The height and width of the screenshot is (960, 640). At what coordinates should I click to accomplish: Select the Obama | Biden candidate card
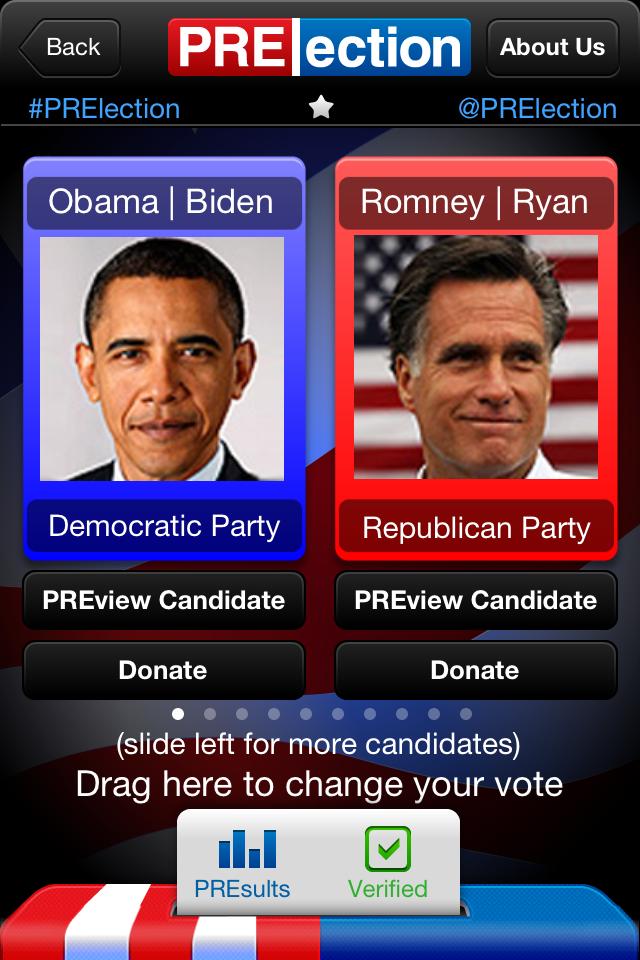coord(164,360)
